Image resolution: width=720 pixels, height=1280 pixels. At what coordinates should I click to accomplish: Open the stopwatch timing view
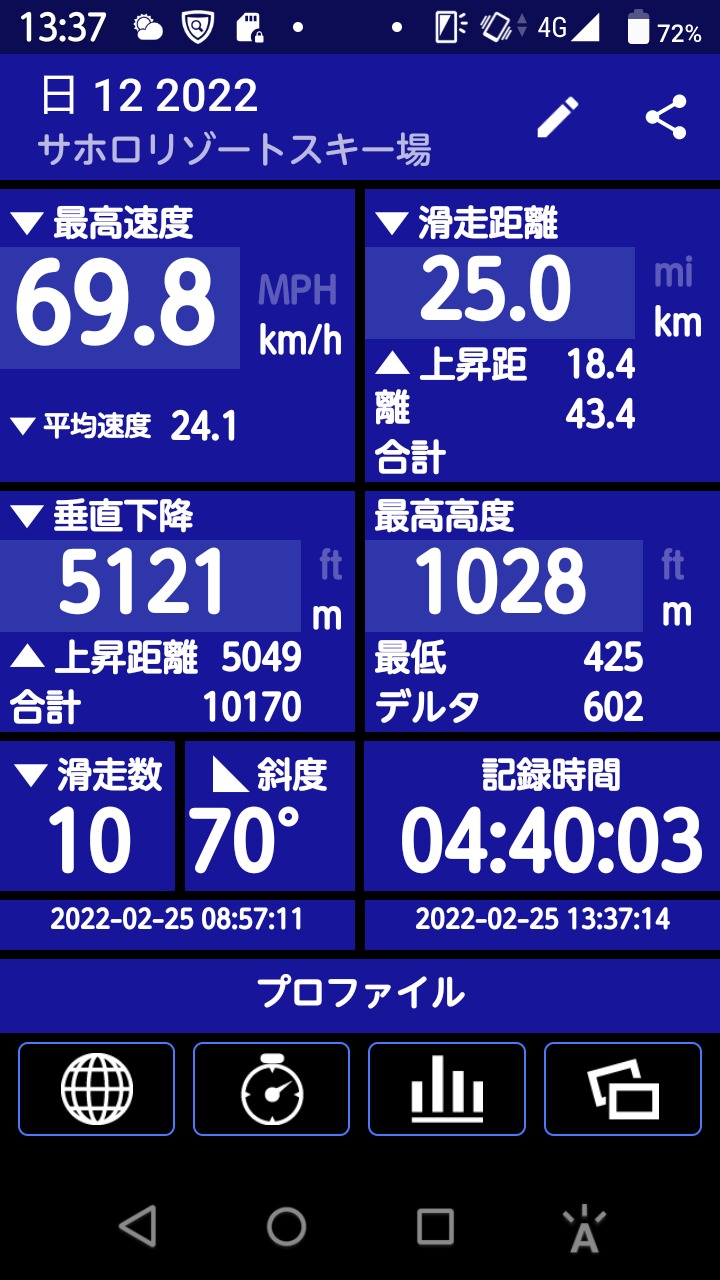point(271,1089)
